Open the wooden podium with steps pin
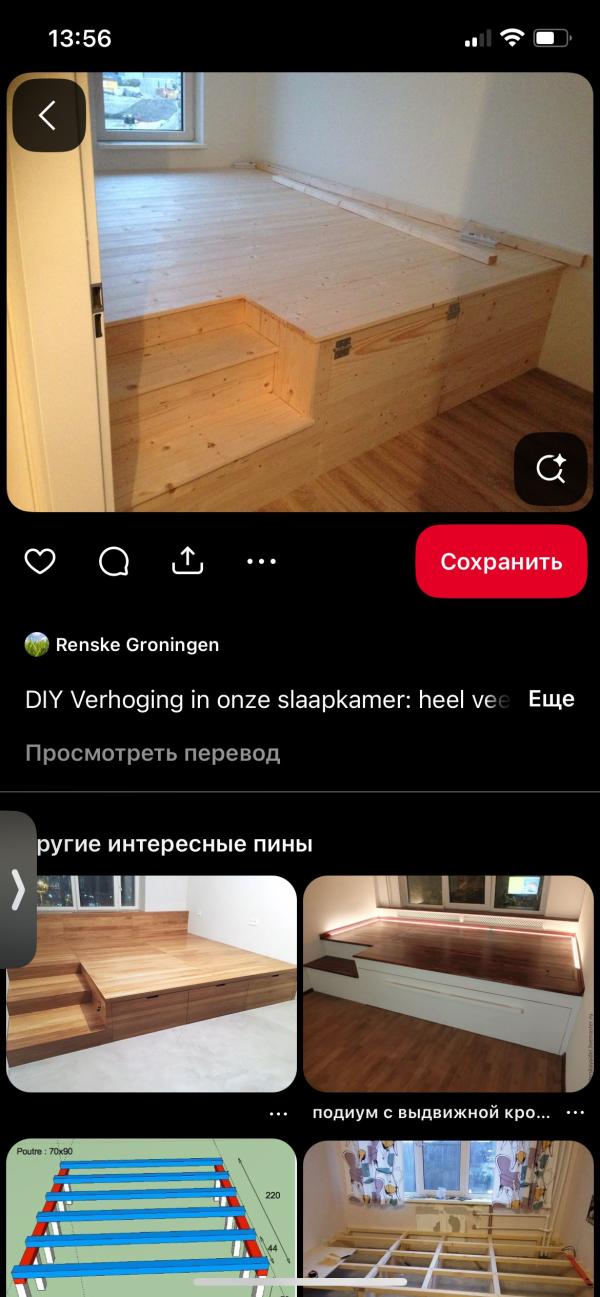 [152, 984]
